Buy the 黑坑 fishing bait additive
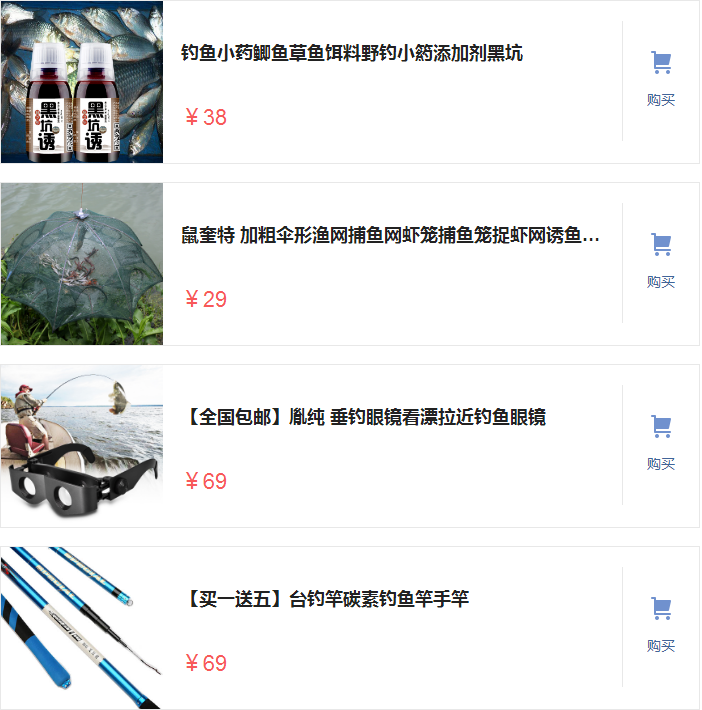 click(x=660, y=79)
